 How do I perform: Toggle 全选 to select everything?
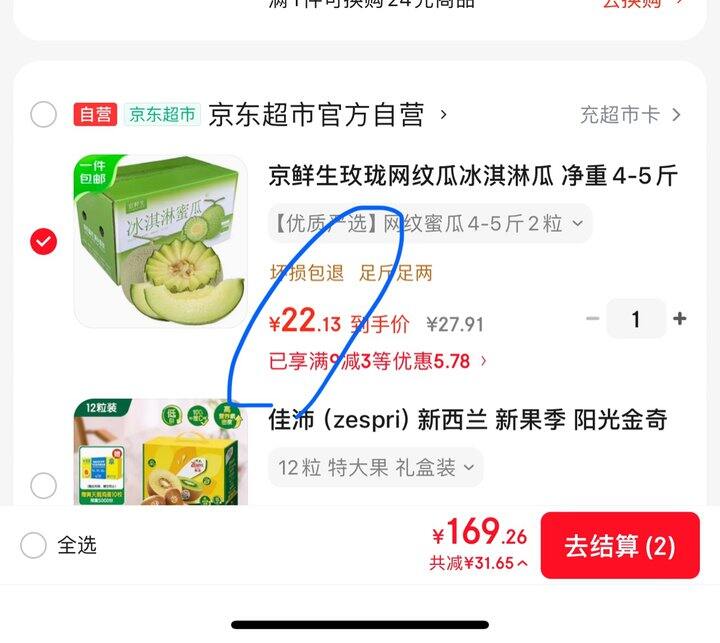34,545
